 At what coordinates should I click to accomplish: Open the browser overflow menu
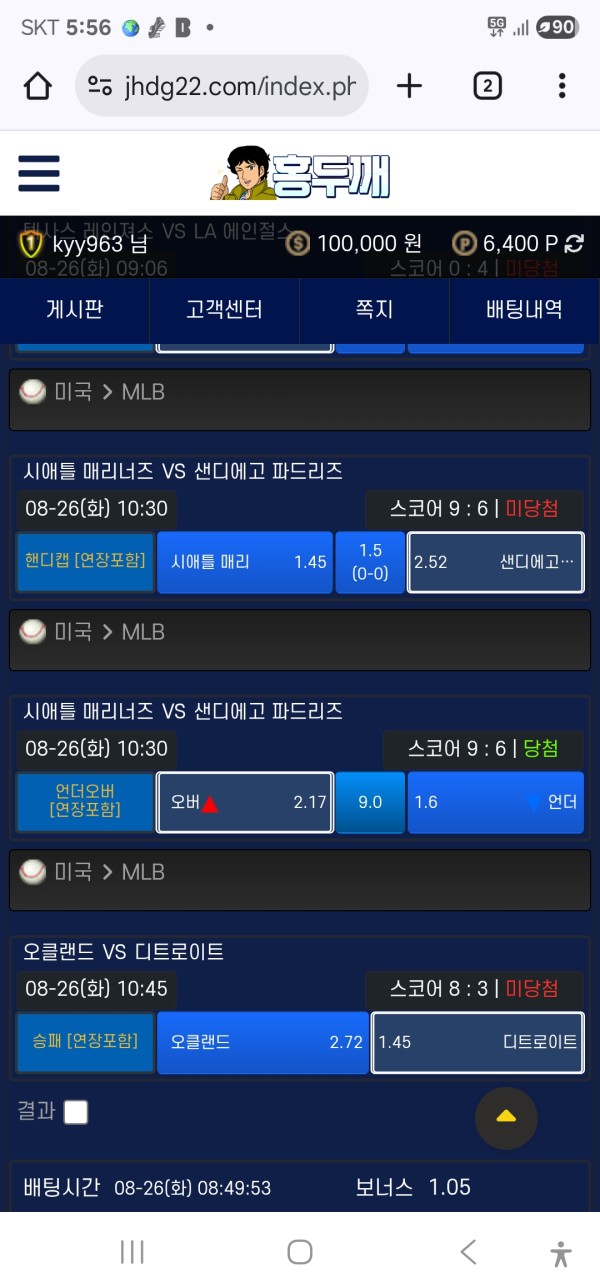point(562,86)
